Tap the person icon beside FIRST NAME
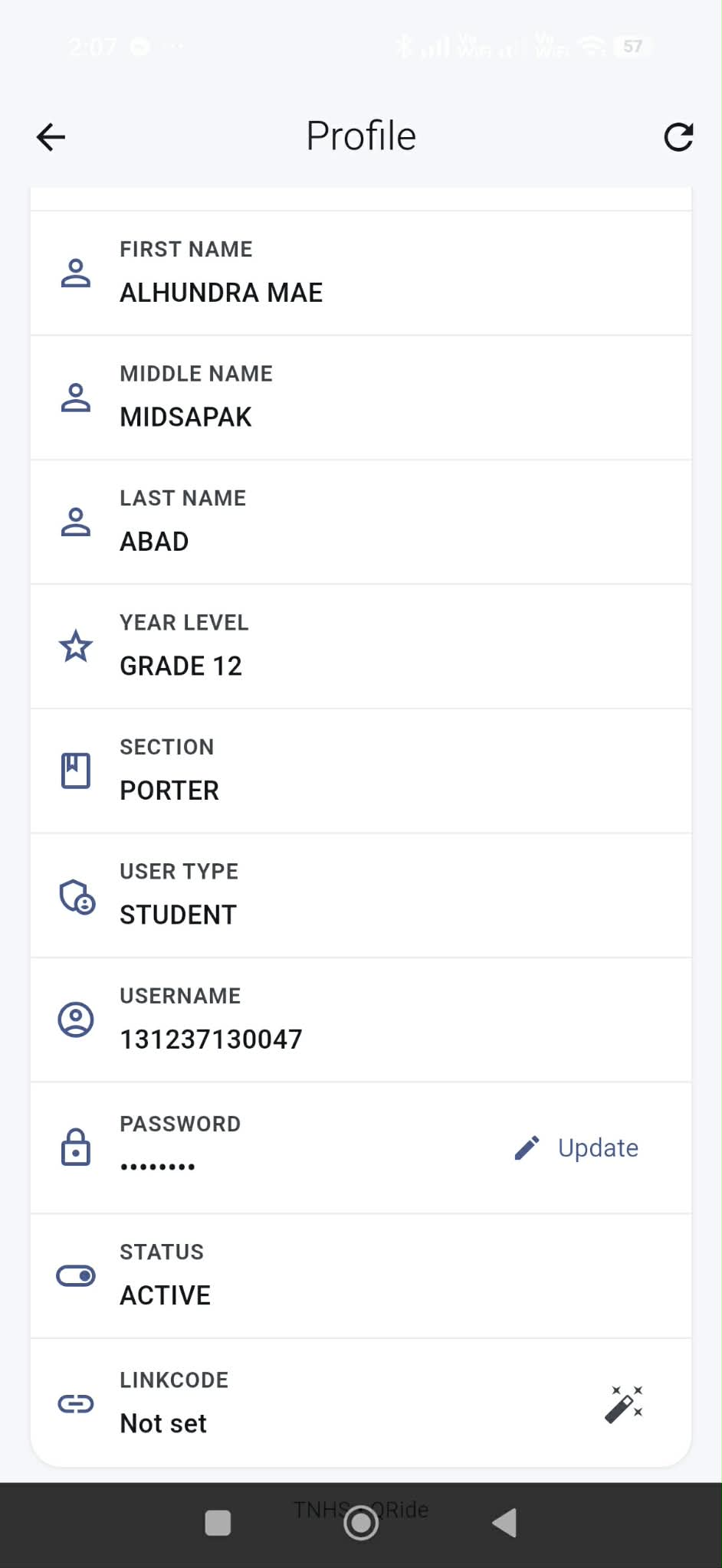The height and width of the screenshot is (1568, 722). click(75, 273)
